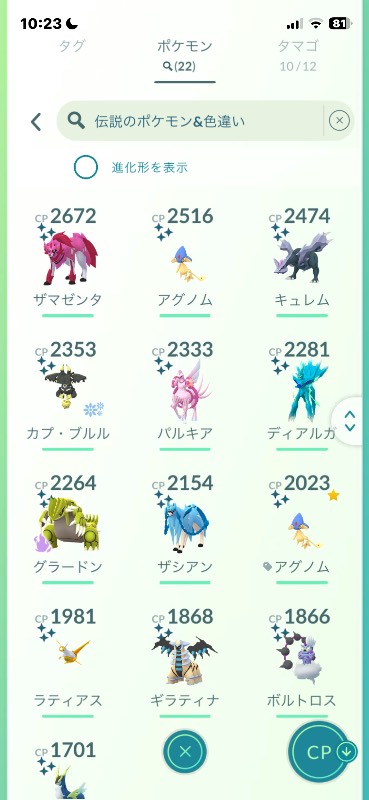View カプ・ブルル CP 2353
Screen dimensions: 369x800
(x=68, y=396)
